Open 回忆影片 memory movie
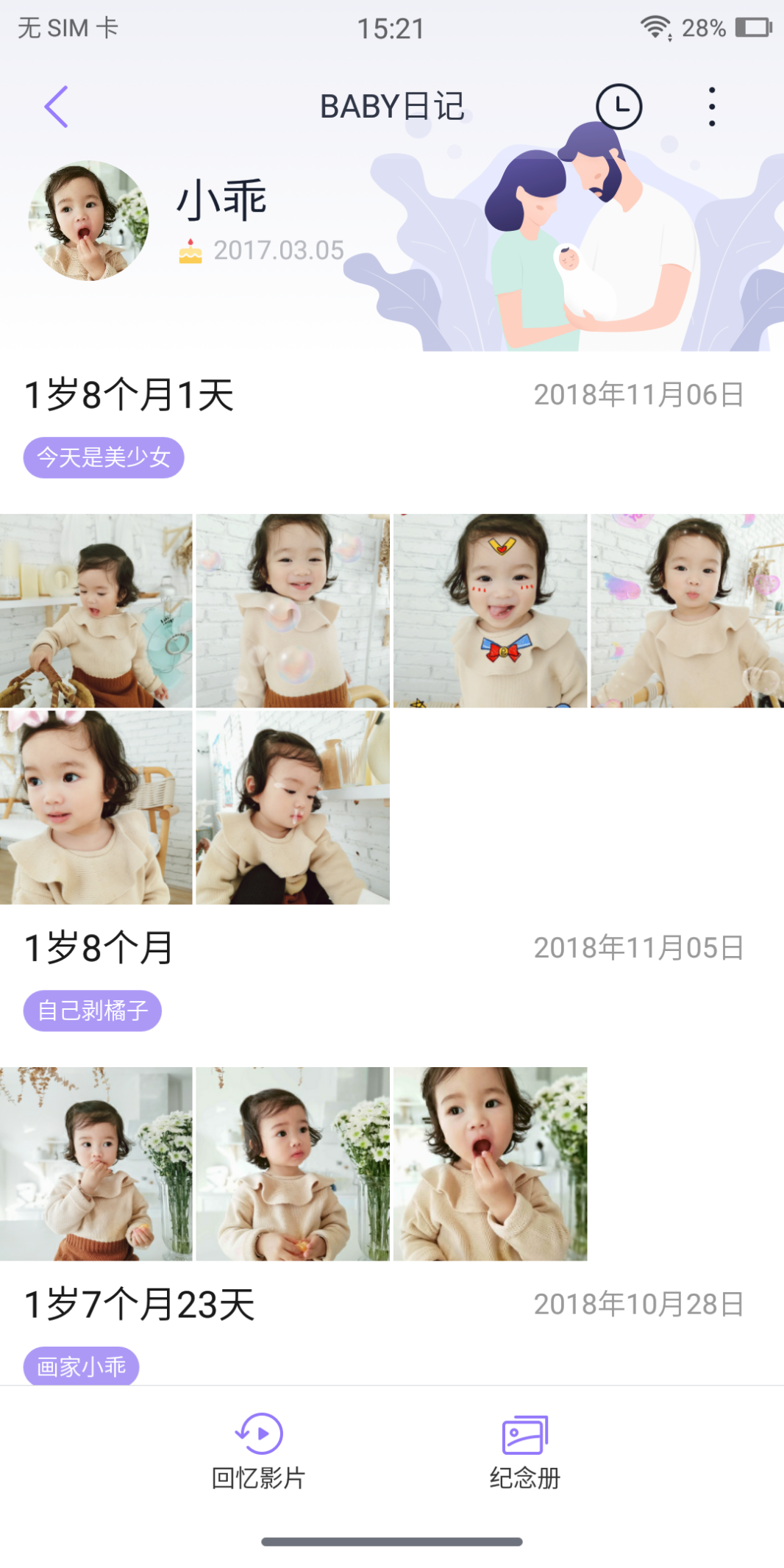Viewport: 784px width, 1568px height. click(259, 1450)
